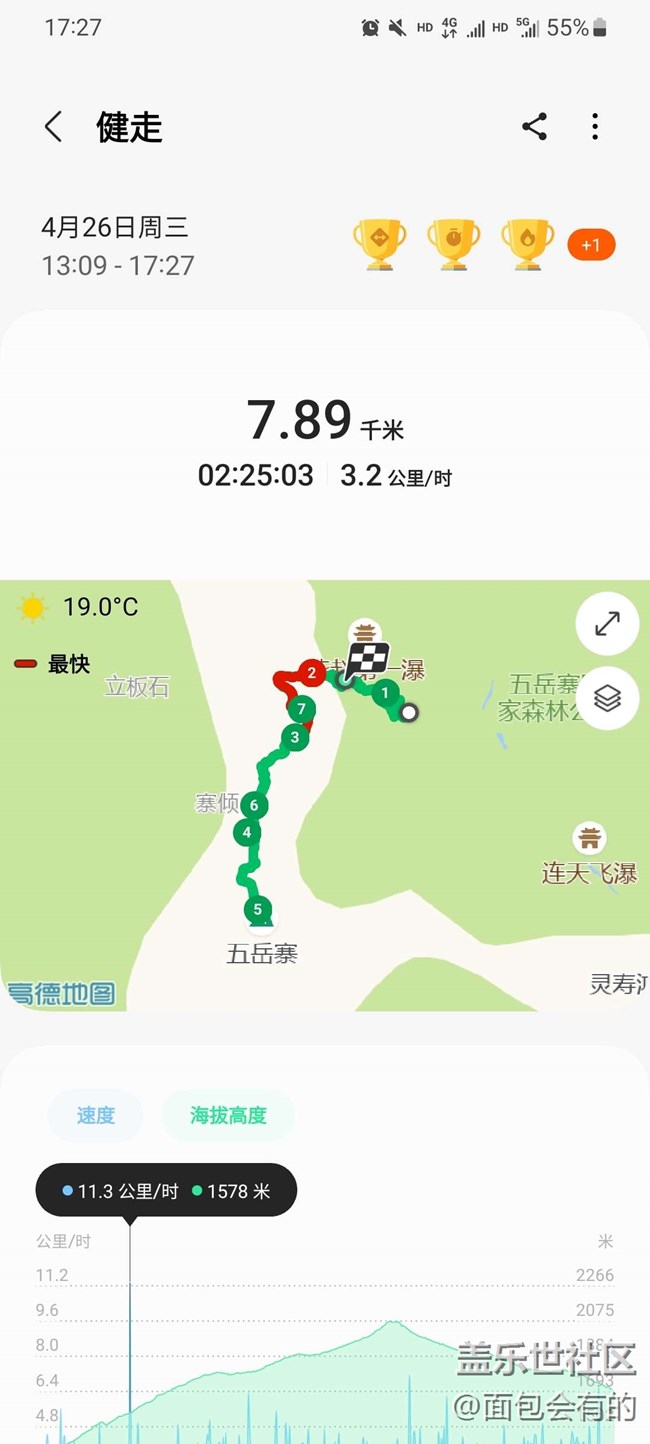Viewport: 650px width, 1444px height.
Task: View the +1 additional achievement badge
Action: pos(591,245)
